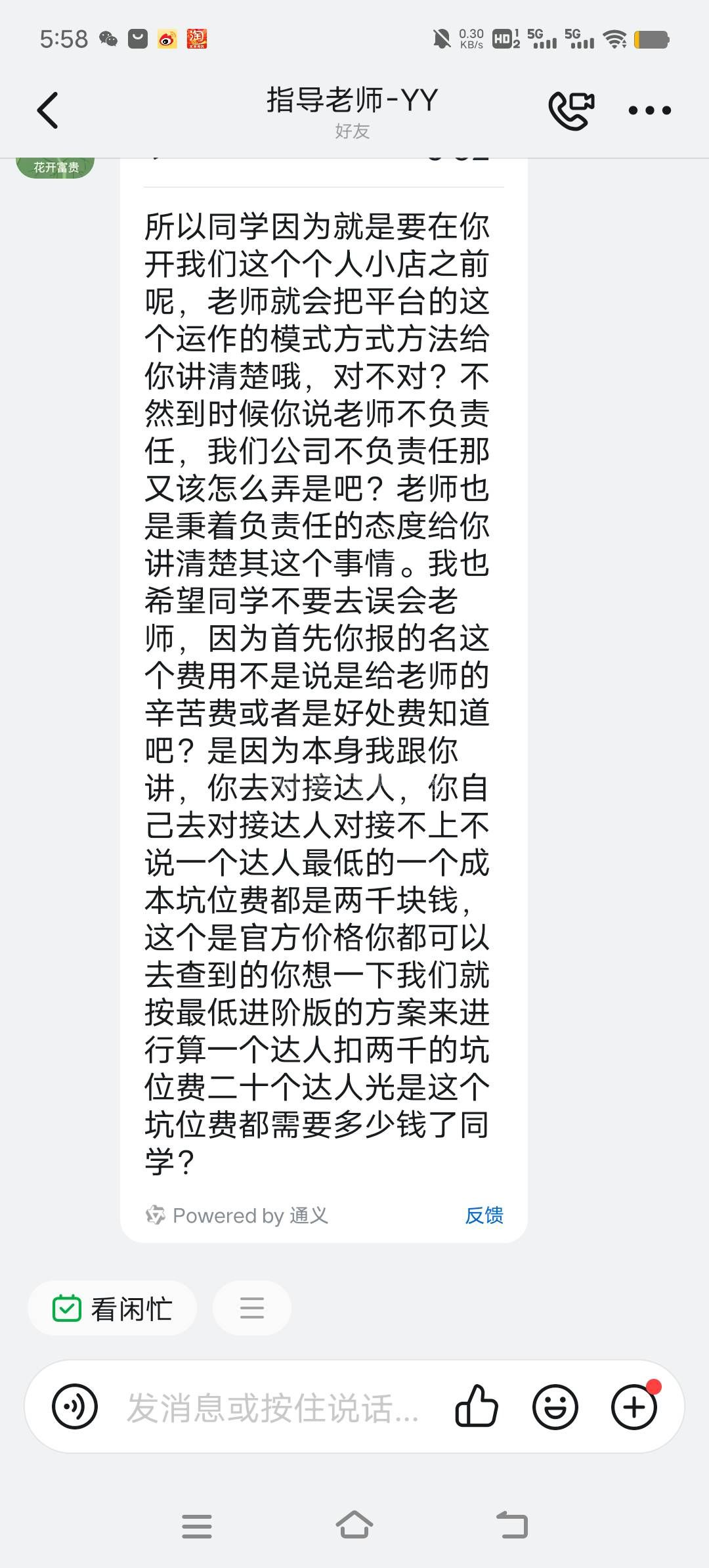
Task: Tap the 反馈 feedback link
Action: pos(484,1215)
